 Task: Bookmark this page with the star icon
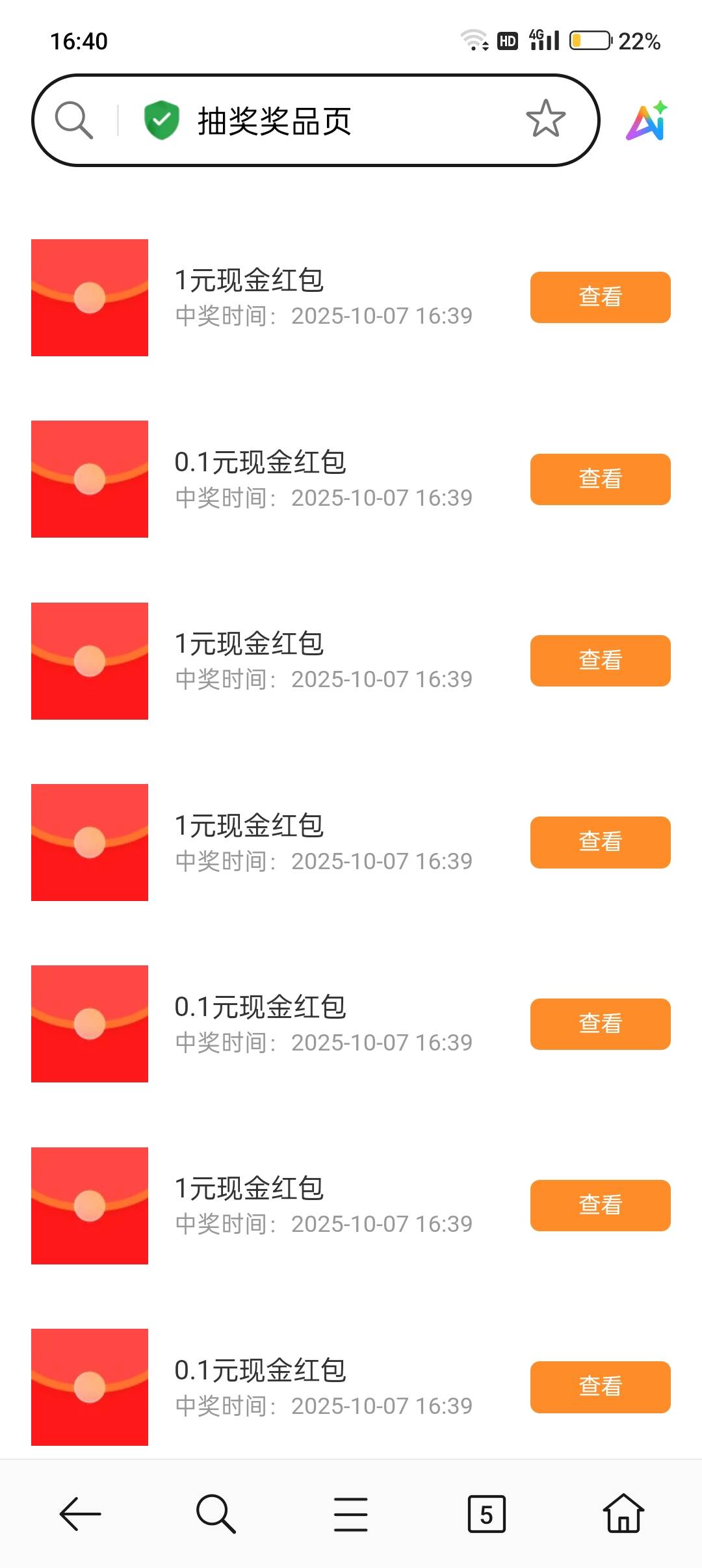pos(545,119)
